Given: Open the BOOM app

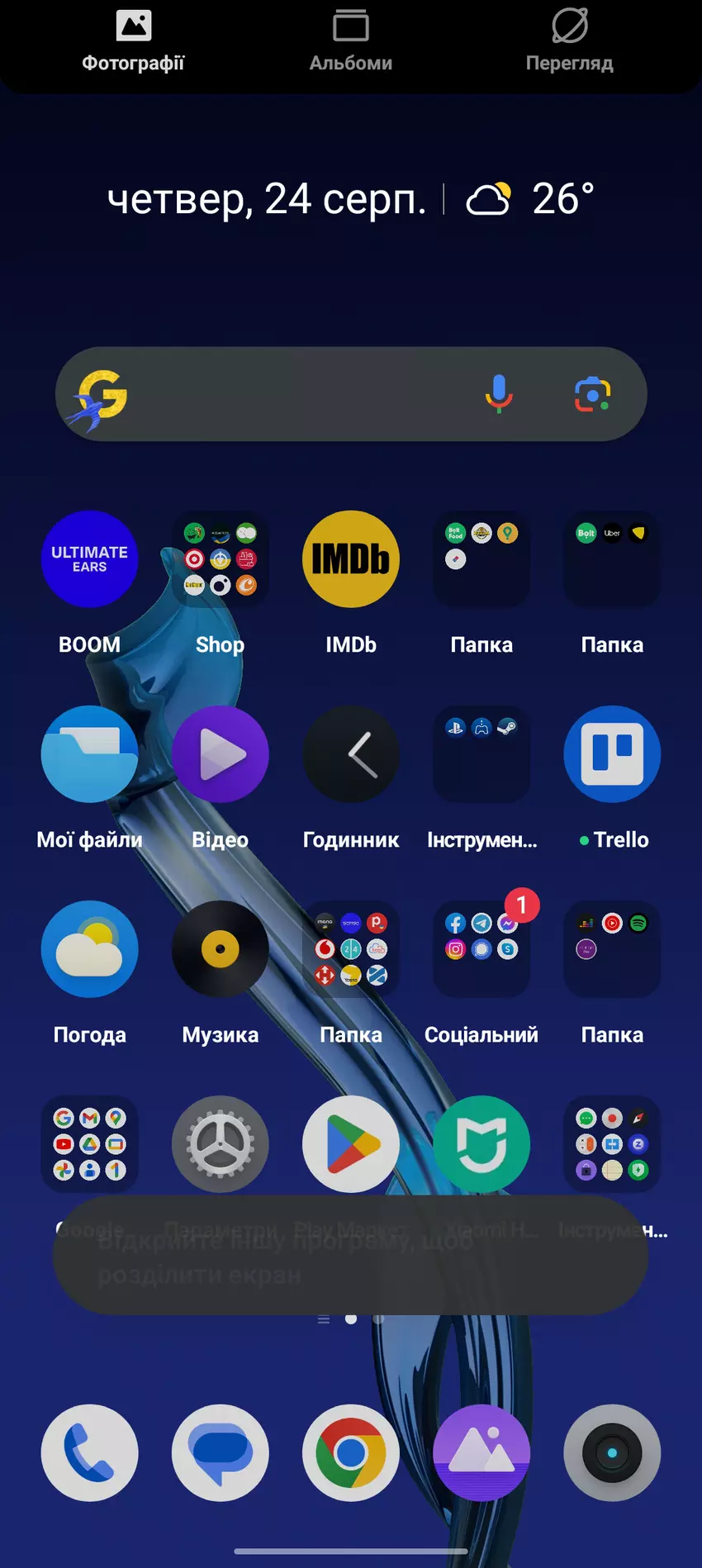Looking at the screenshot, I should tap(89, 559).
